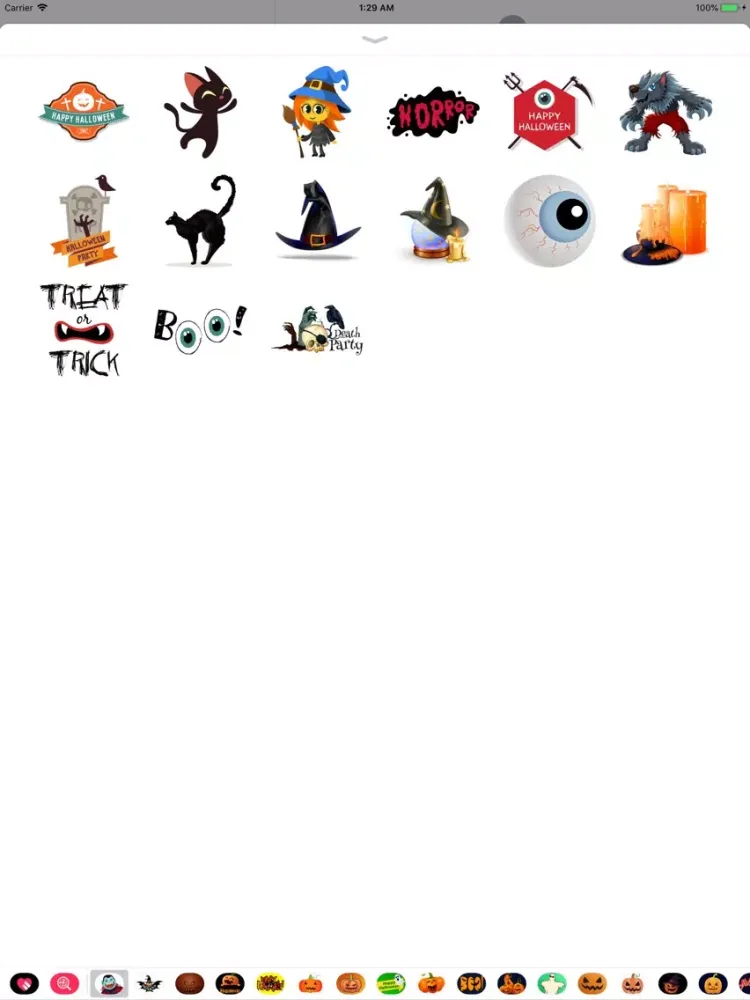Pick the gray werewolf sticker
750x1000 pixels.
pos(665,112)
